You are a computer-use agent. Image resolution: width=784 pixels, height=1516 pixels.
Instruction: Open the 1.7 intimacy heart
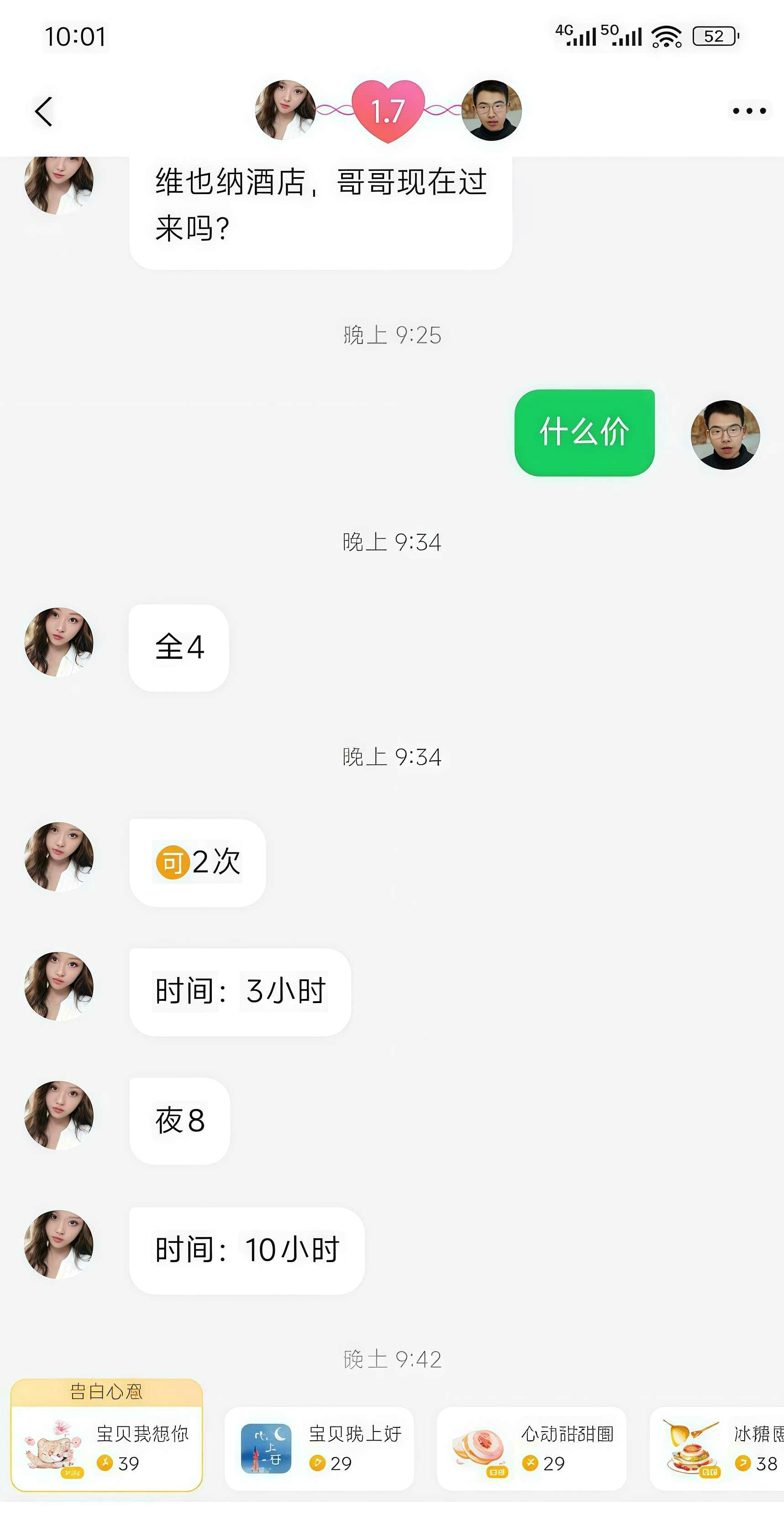(388, 111)
